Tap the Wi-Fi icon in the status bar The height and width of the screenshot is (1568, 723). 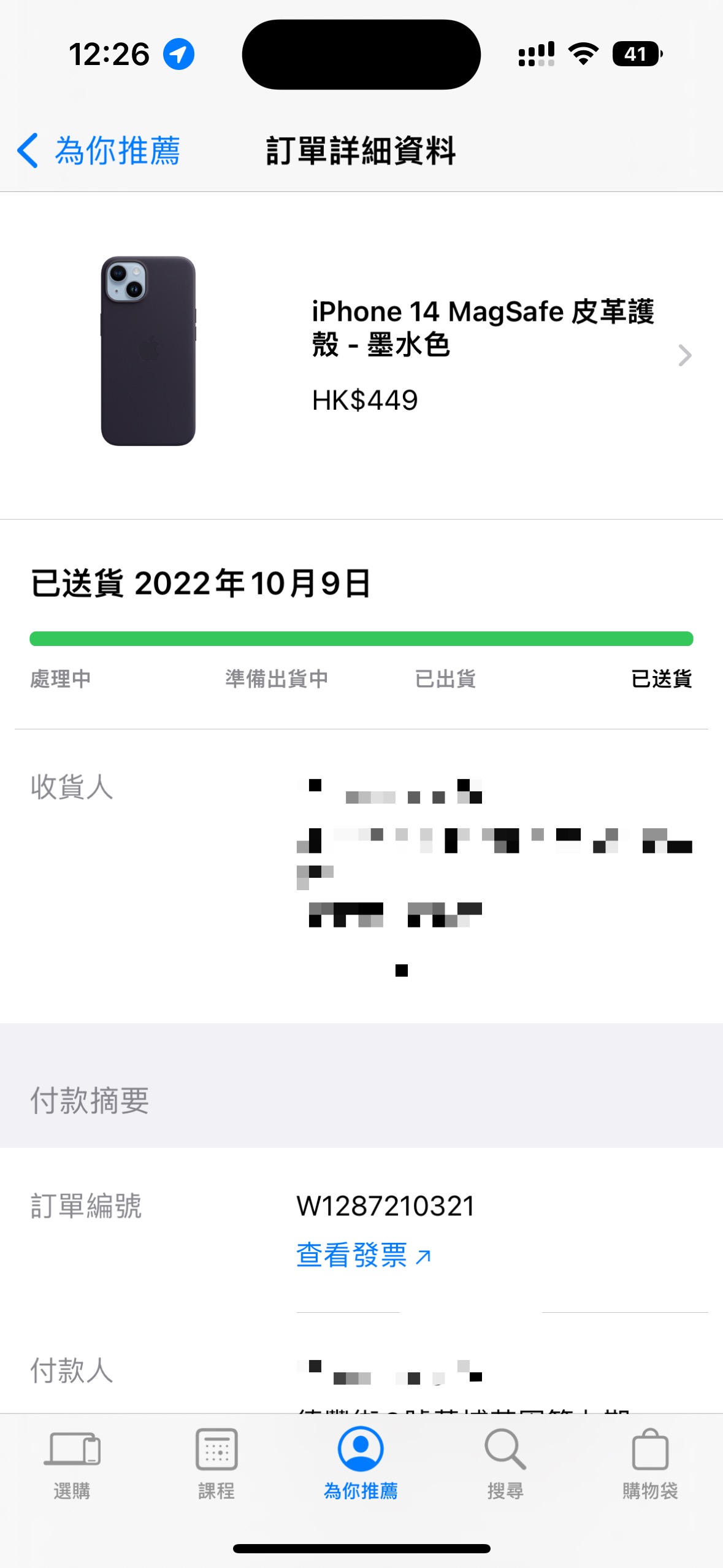click(581, 54)
